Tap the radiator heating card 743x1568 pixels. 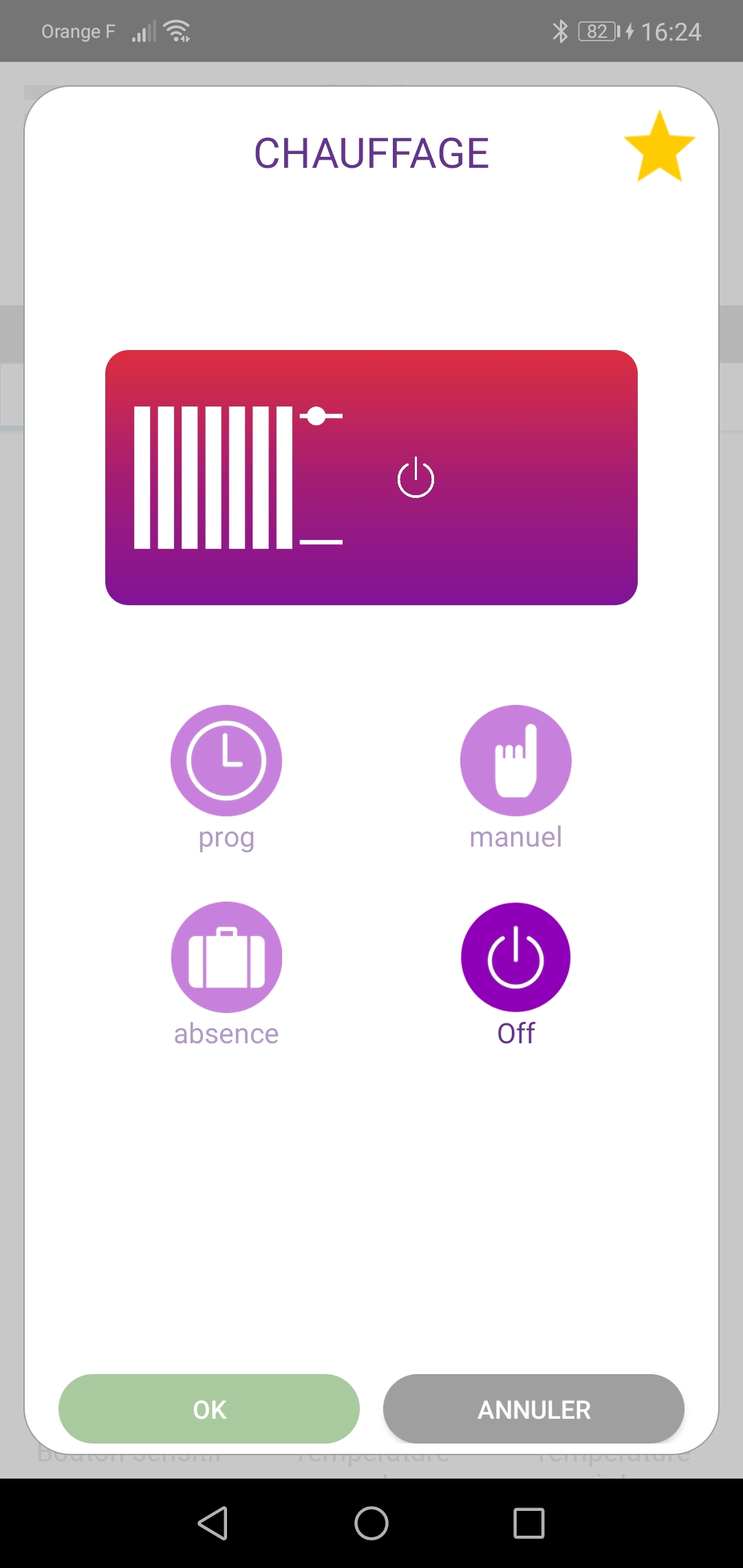coord(371,477)
